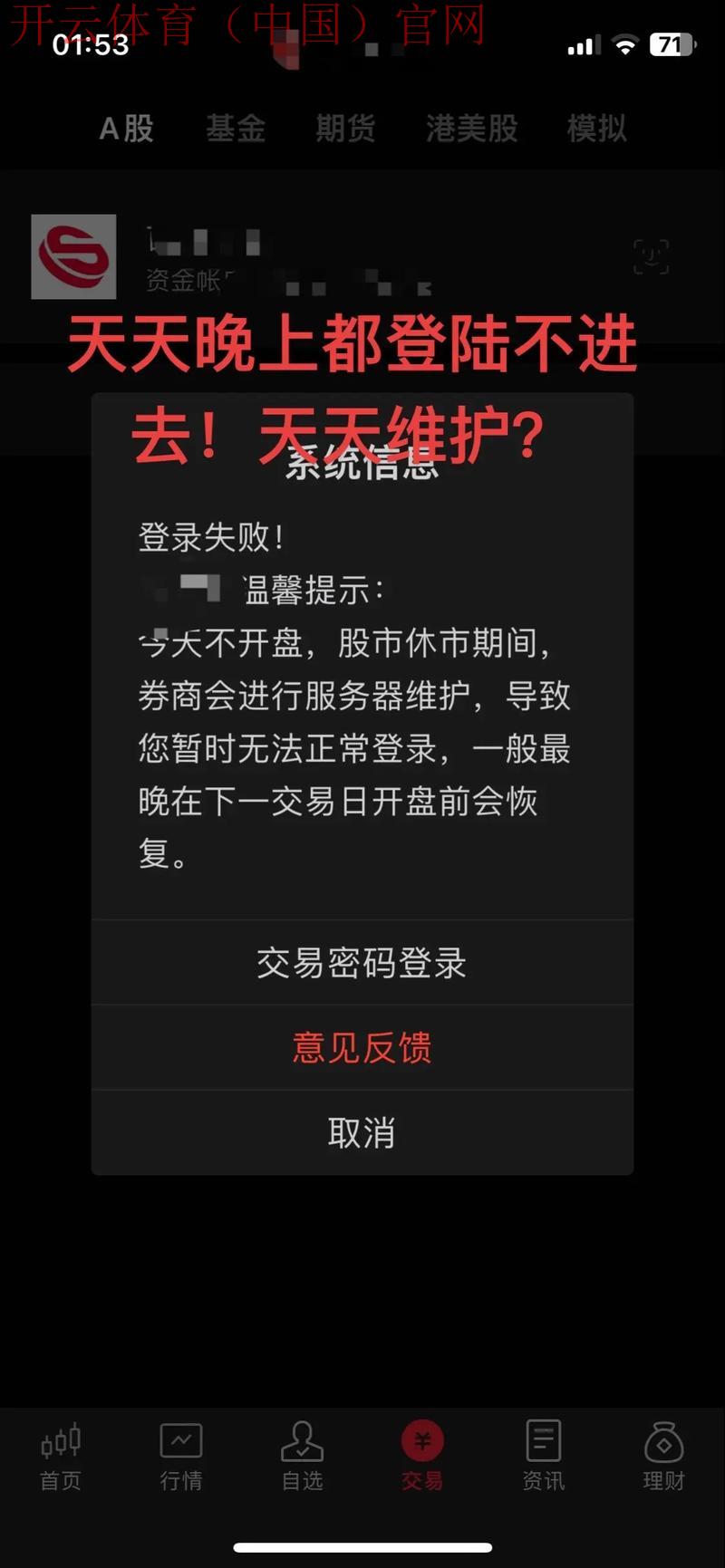Open the 基金 funds tab
725x1568 pixels.
point(236,129)
